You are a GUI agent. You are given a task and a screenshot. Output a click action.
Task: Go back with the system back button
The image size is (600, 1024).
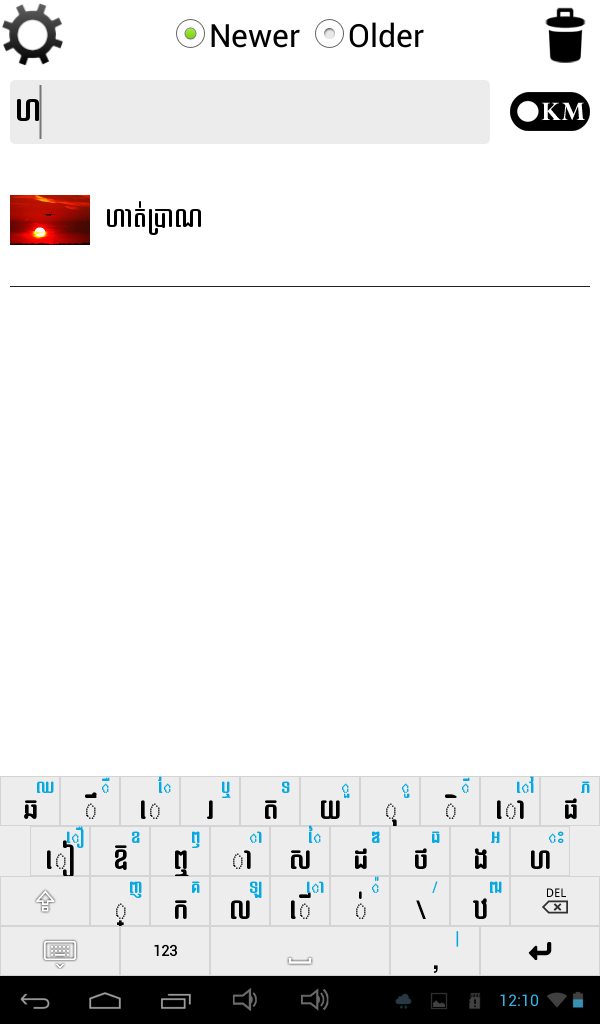tap(35, 1000)
